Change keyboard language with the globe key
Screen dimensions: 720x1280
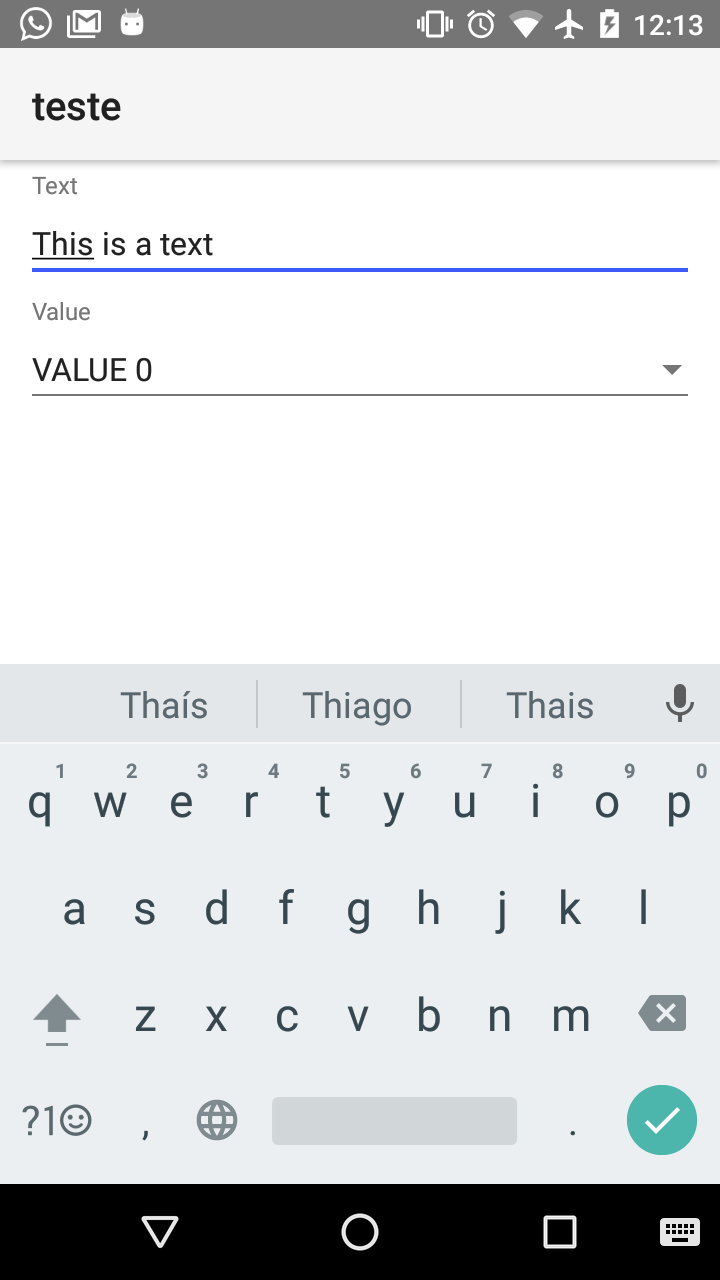(217, 1120)
